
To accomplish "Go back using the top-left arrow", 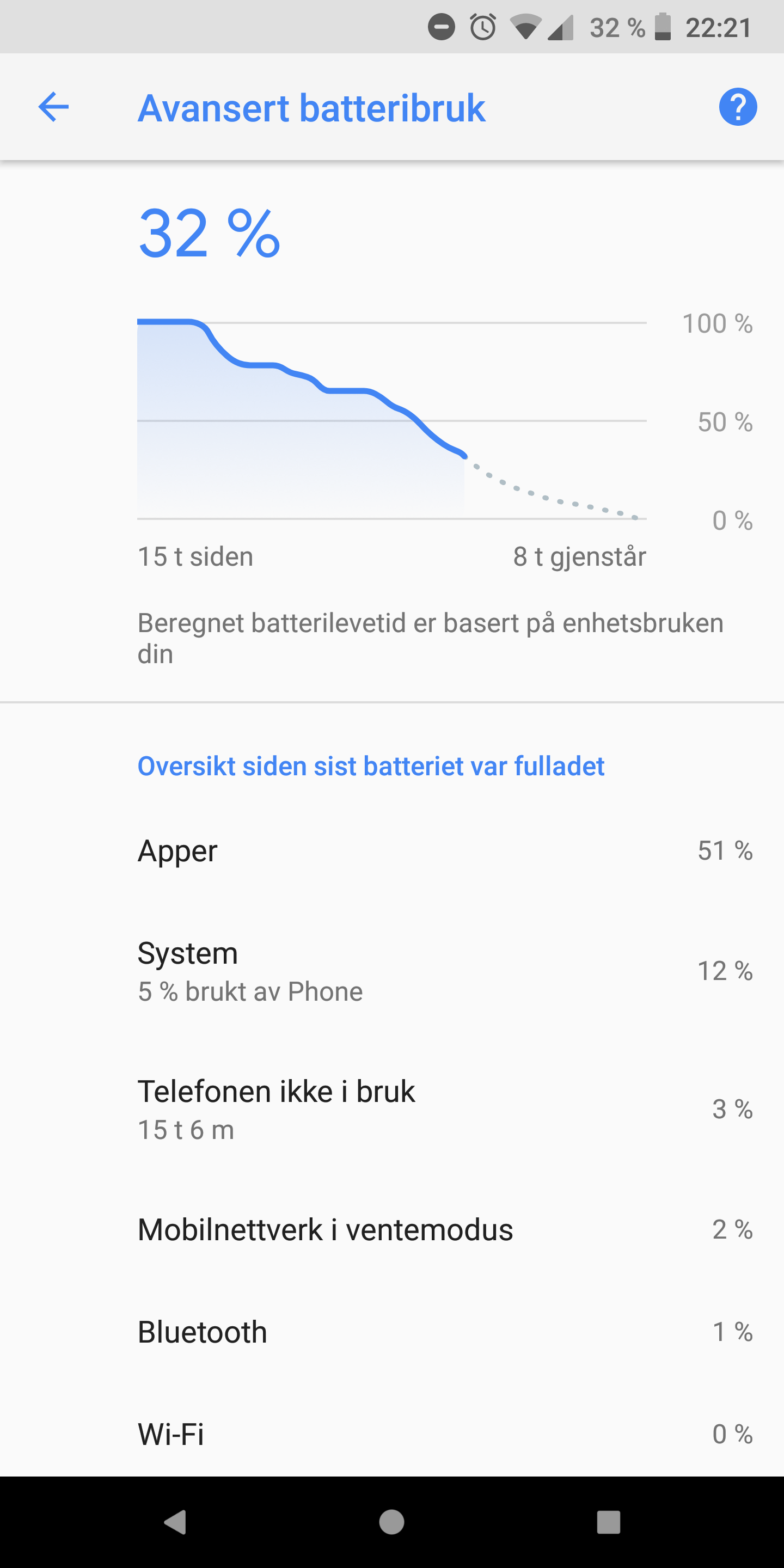I will pyautogui.click(x=53, y=107).
